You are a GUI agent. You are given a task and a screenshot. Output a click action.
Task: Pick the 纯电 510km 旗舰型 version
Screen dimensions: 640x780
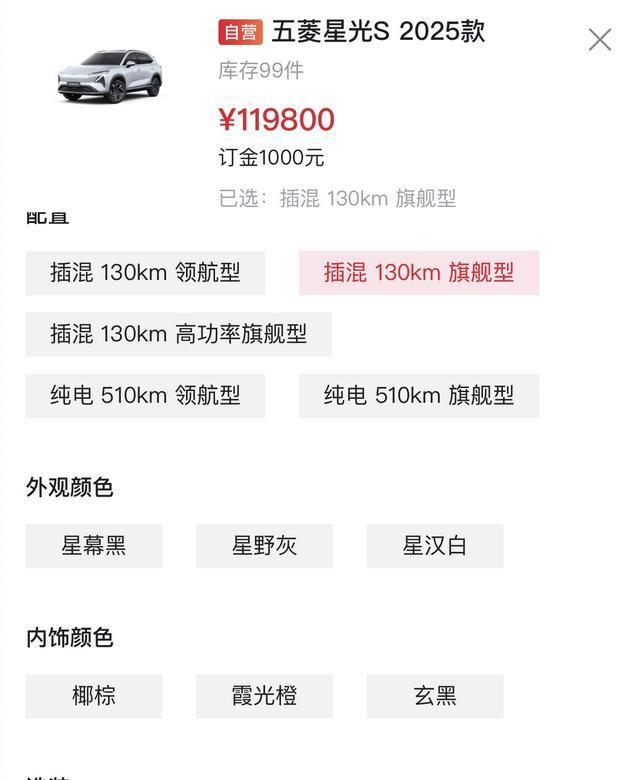[418, 396]
